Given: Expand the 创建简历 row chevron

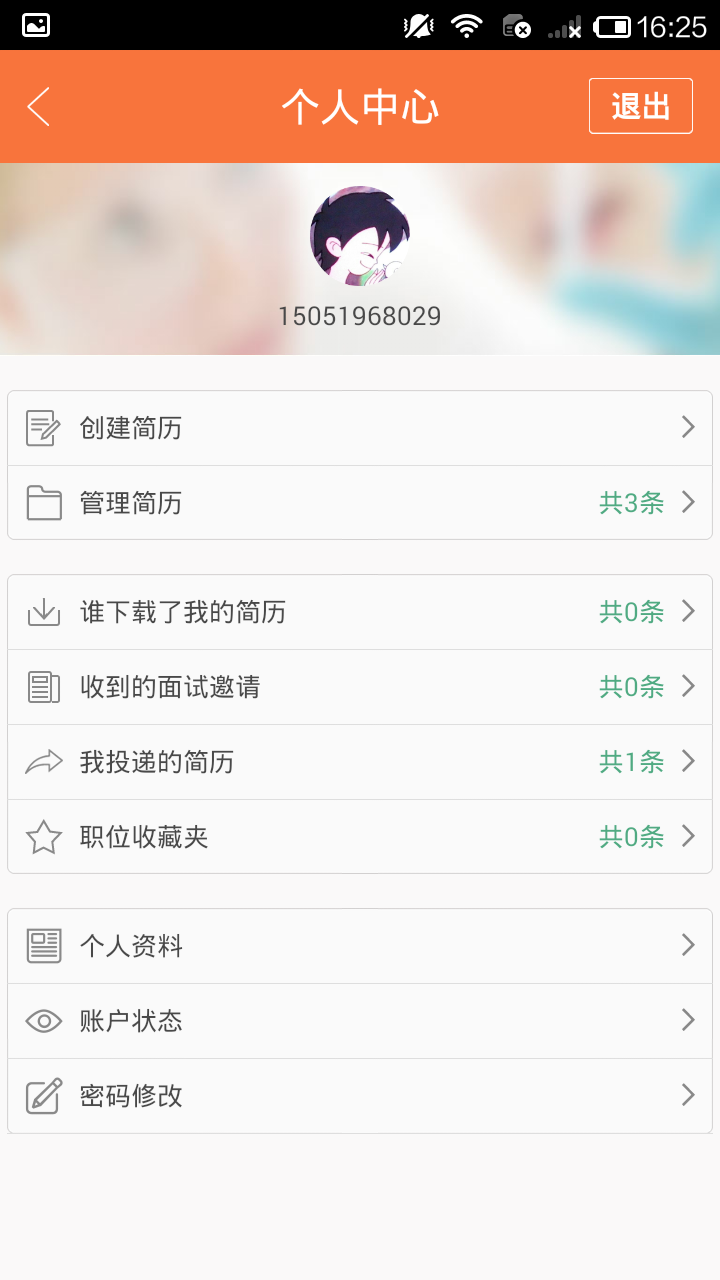Looking at the screenshot, I should 688,427.
